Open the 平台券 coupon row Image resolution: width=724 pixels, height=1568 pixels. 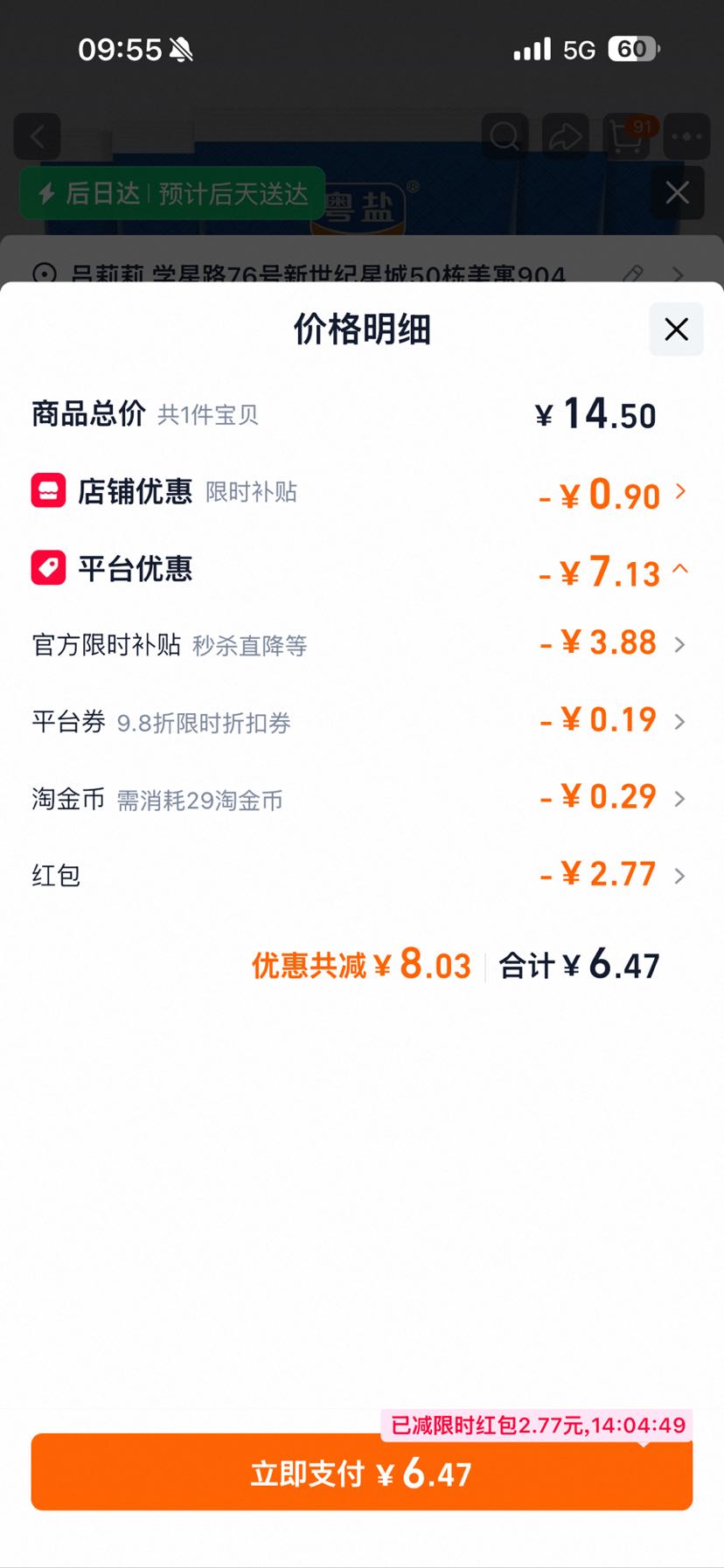[x=361, y=722]
